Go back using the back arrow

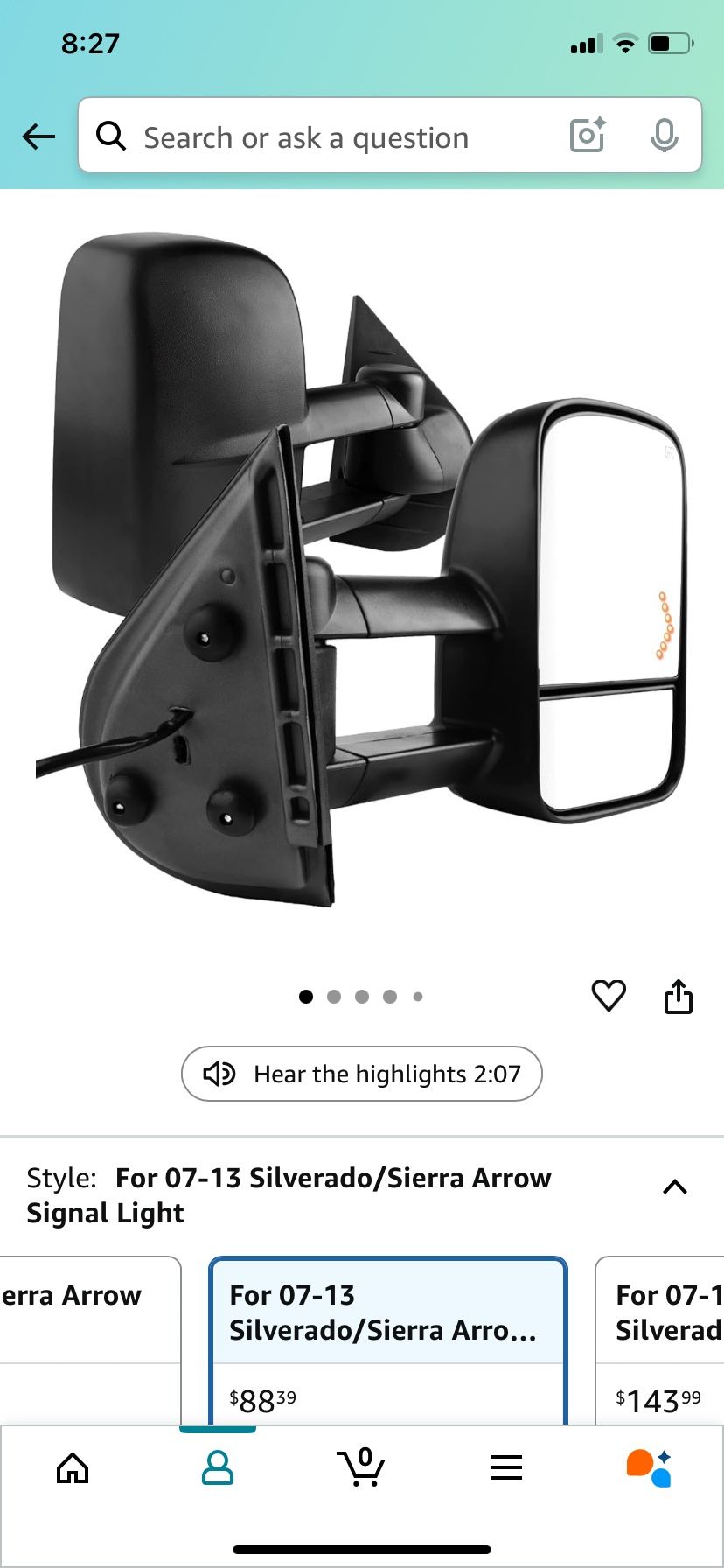click(38, 136)
